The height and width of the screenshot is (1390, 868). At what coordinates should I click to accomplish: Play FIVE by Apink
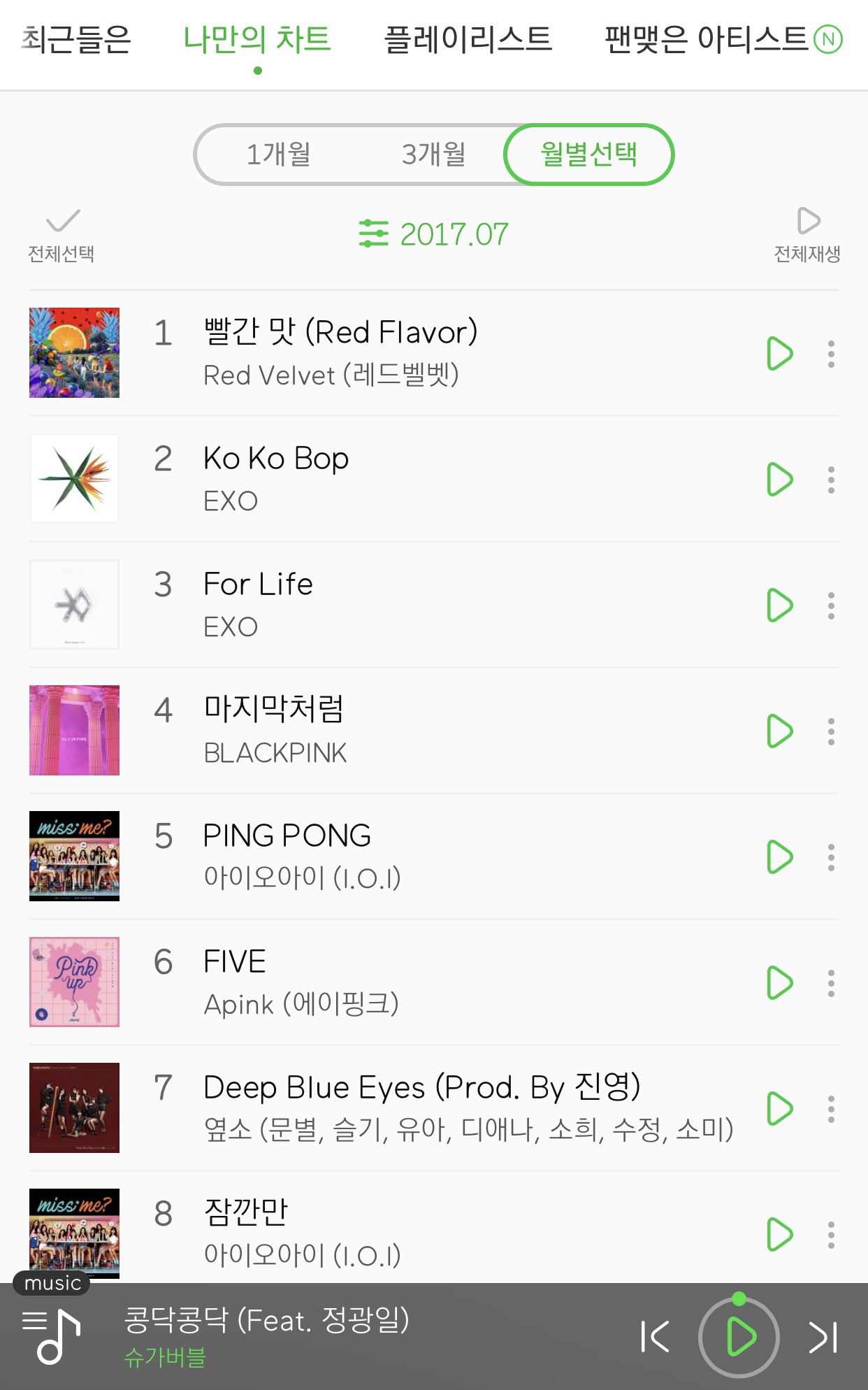click(779, 983)
